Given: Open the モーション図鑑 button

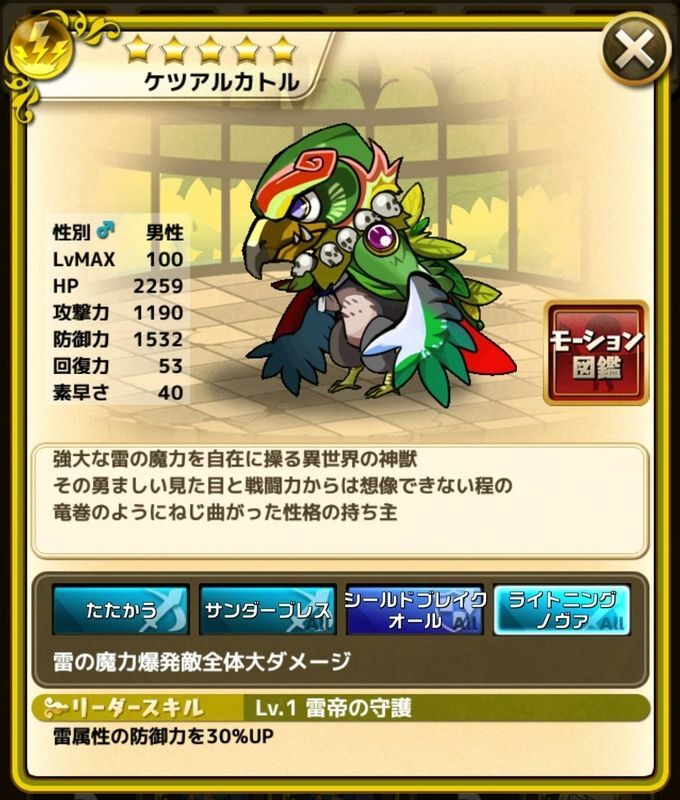Looking at the screenshot, I should coord(596,352).
